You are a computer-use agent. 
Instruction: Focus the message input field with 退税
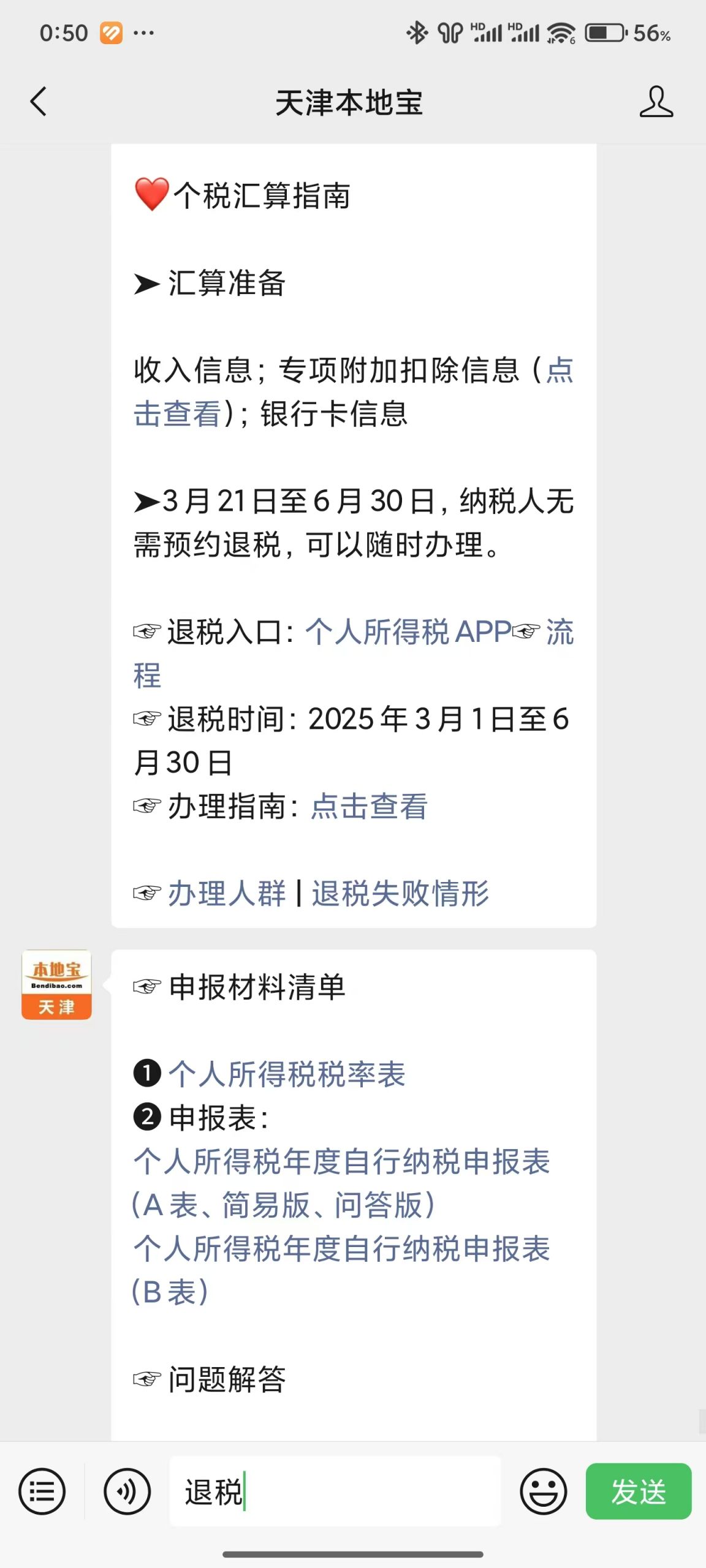pyautogui.click(x=335, y=1491)
